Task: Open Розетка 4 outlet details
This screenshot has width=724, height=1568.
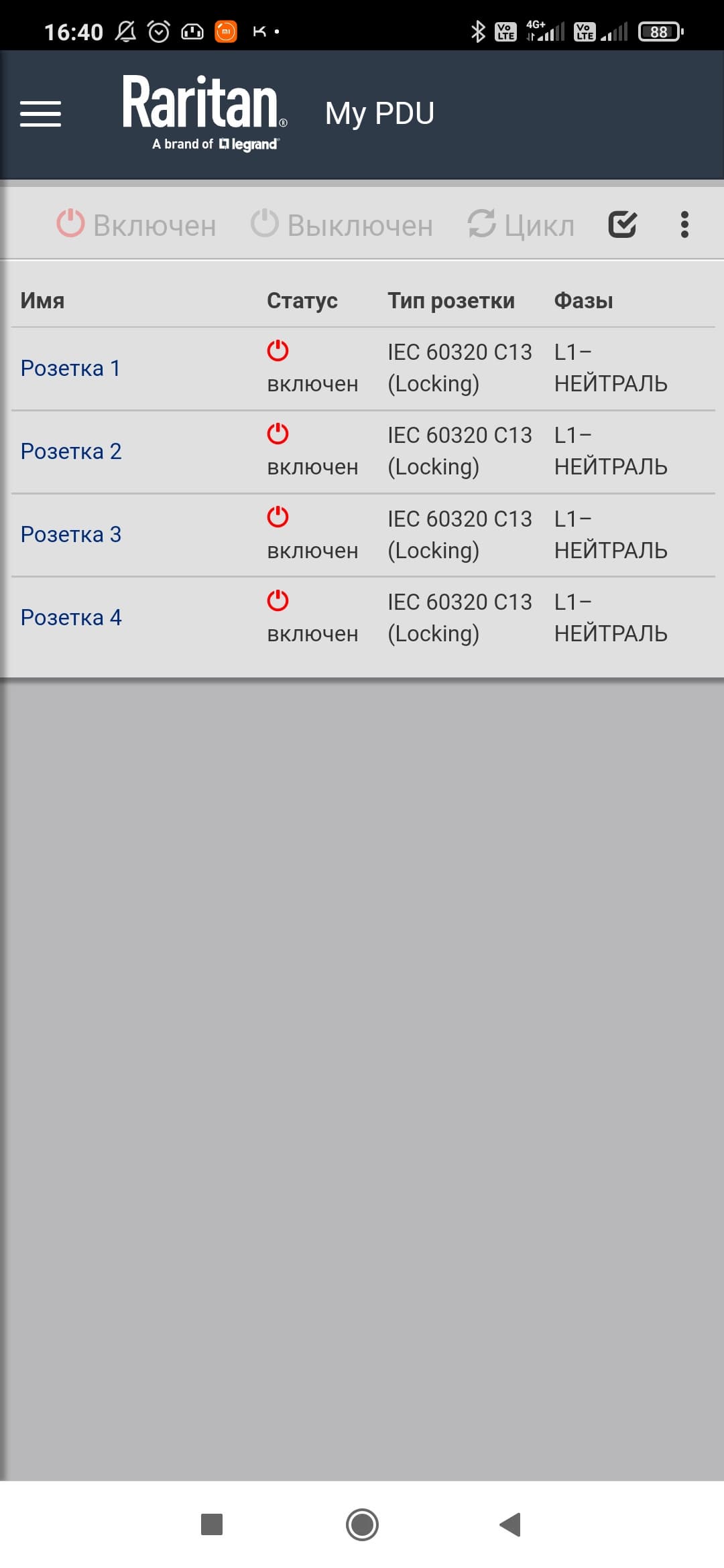Action: click(x=71, y=617)
